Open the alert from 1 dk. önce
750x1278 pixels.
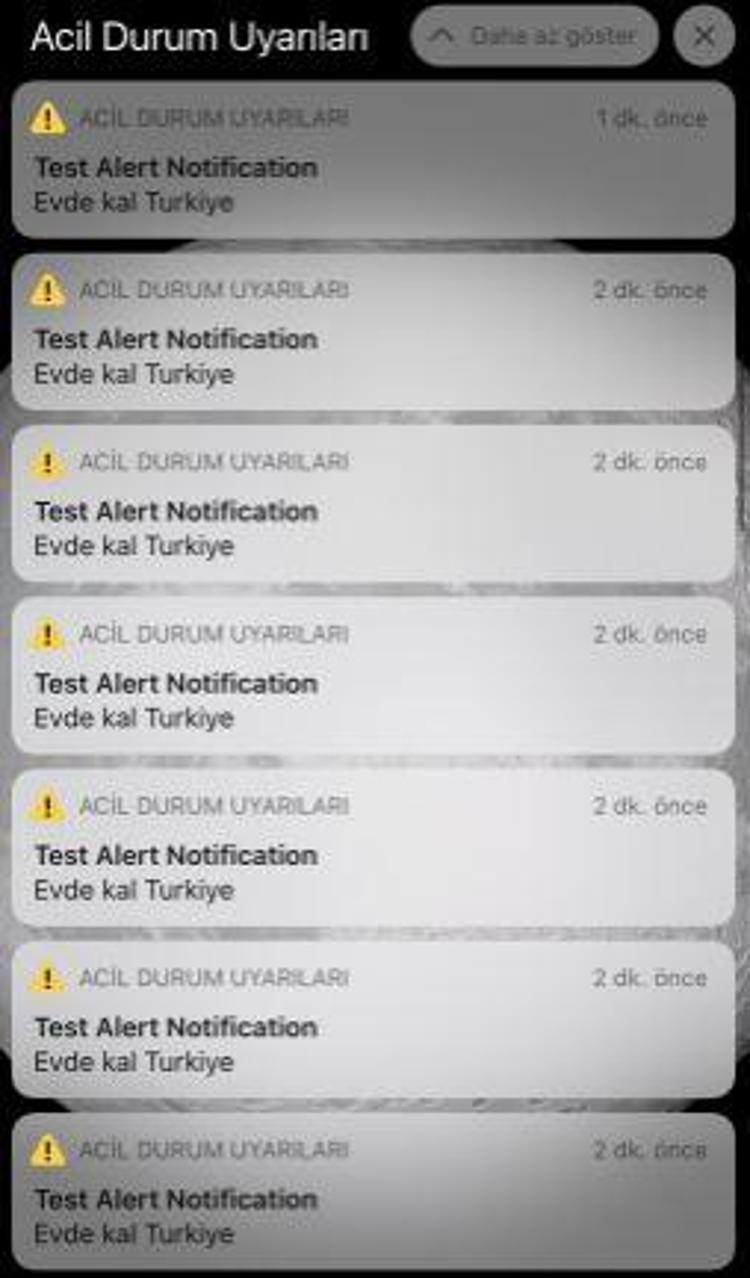tap(372, 160)
